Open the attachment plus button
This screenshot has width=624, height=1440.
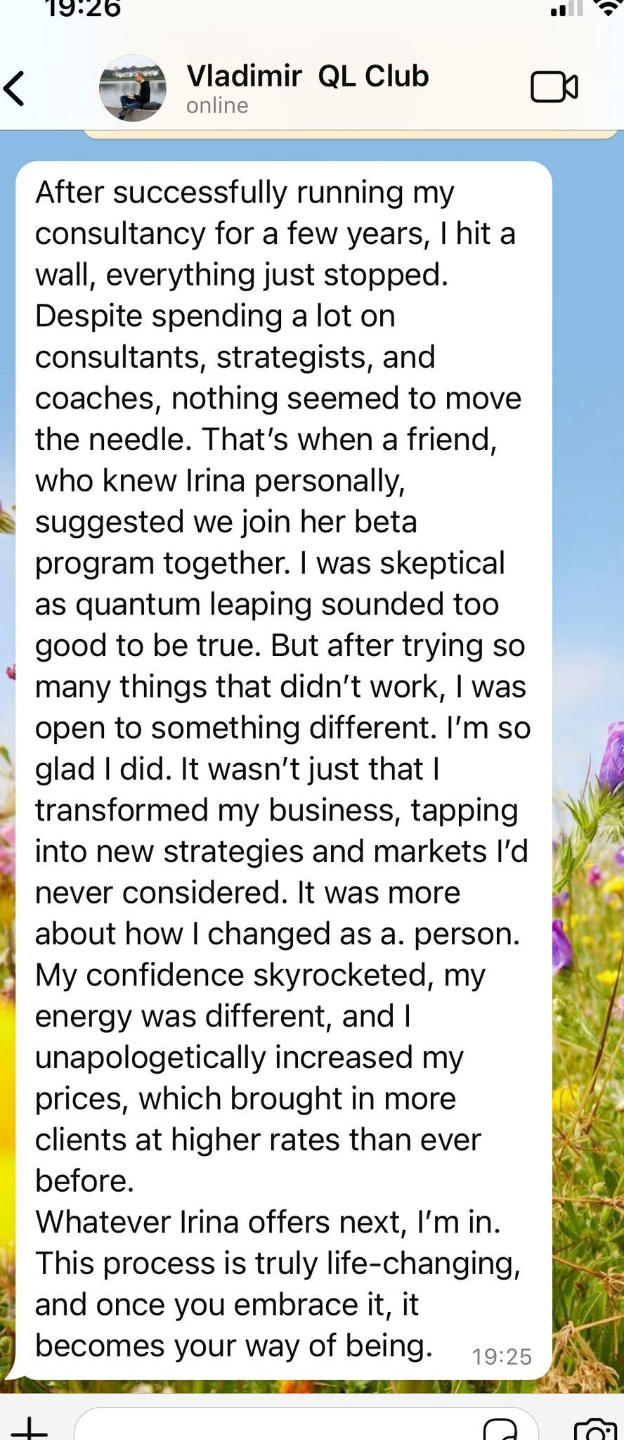(29, 1428)
